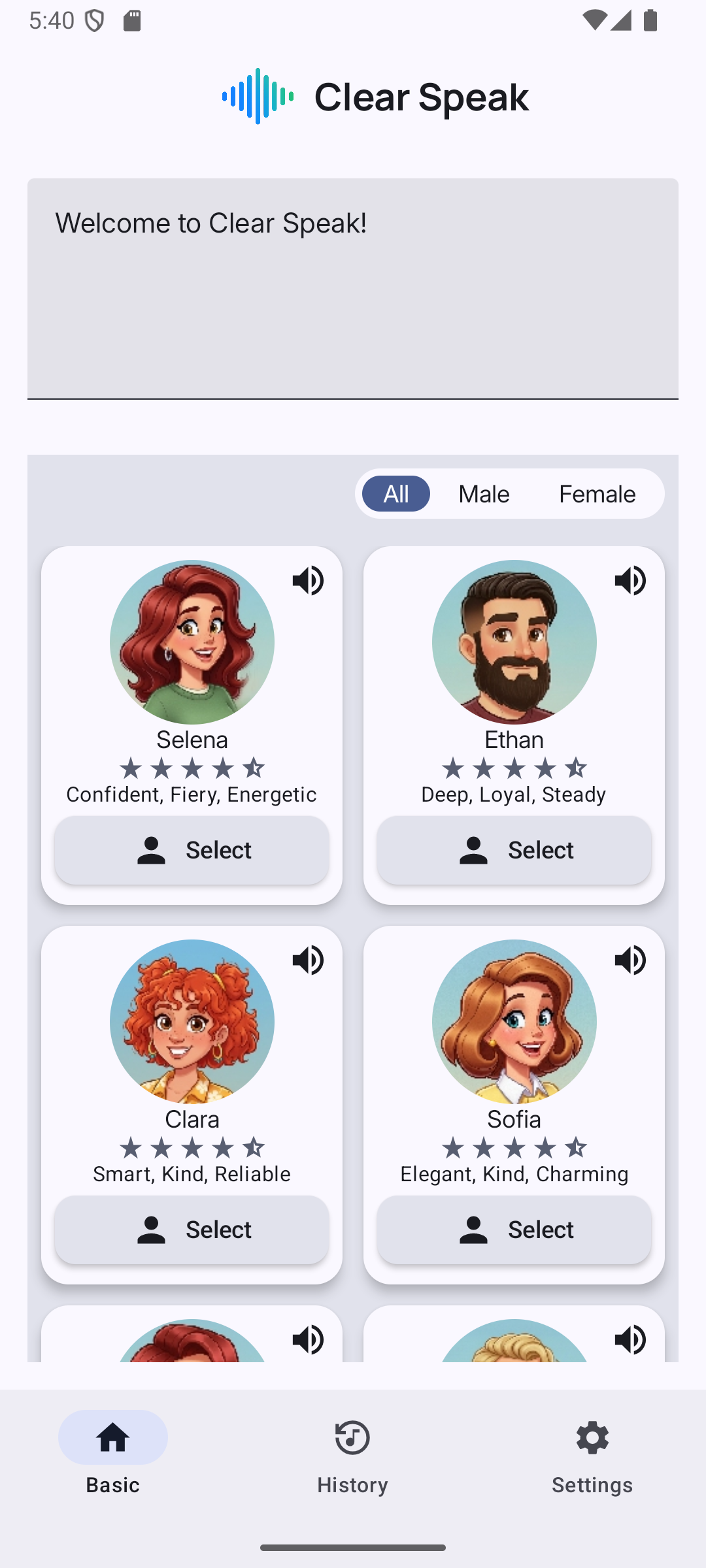Select Clara as the voice
706x1568 pixels.
tap(192, 1230)
